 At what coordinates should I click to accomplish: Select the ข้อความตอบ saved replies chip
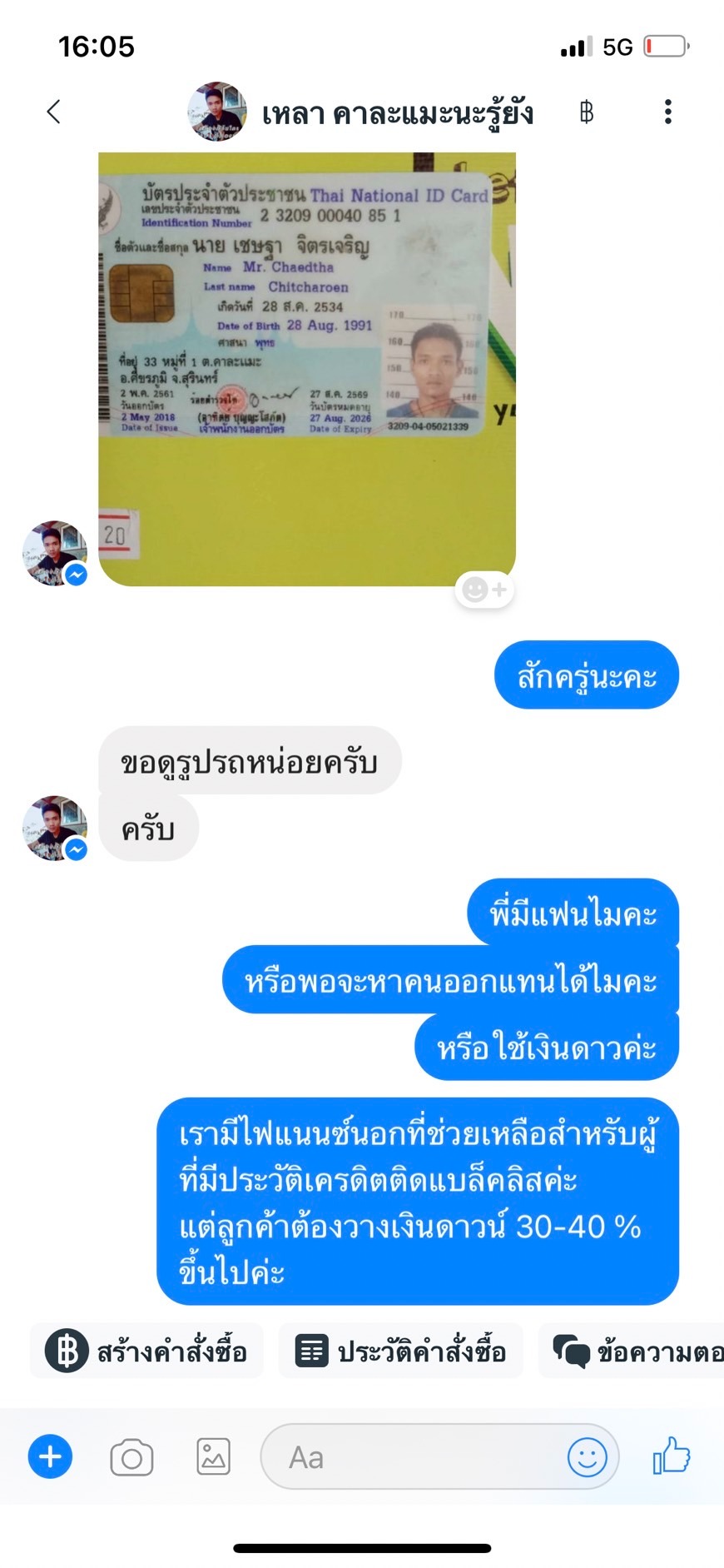pos(632,1351)
